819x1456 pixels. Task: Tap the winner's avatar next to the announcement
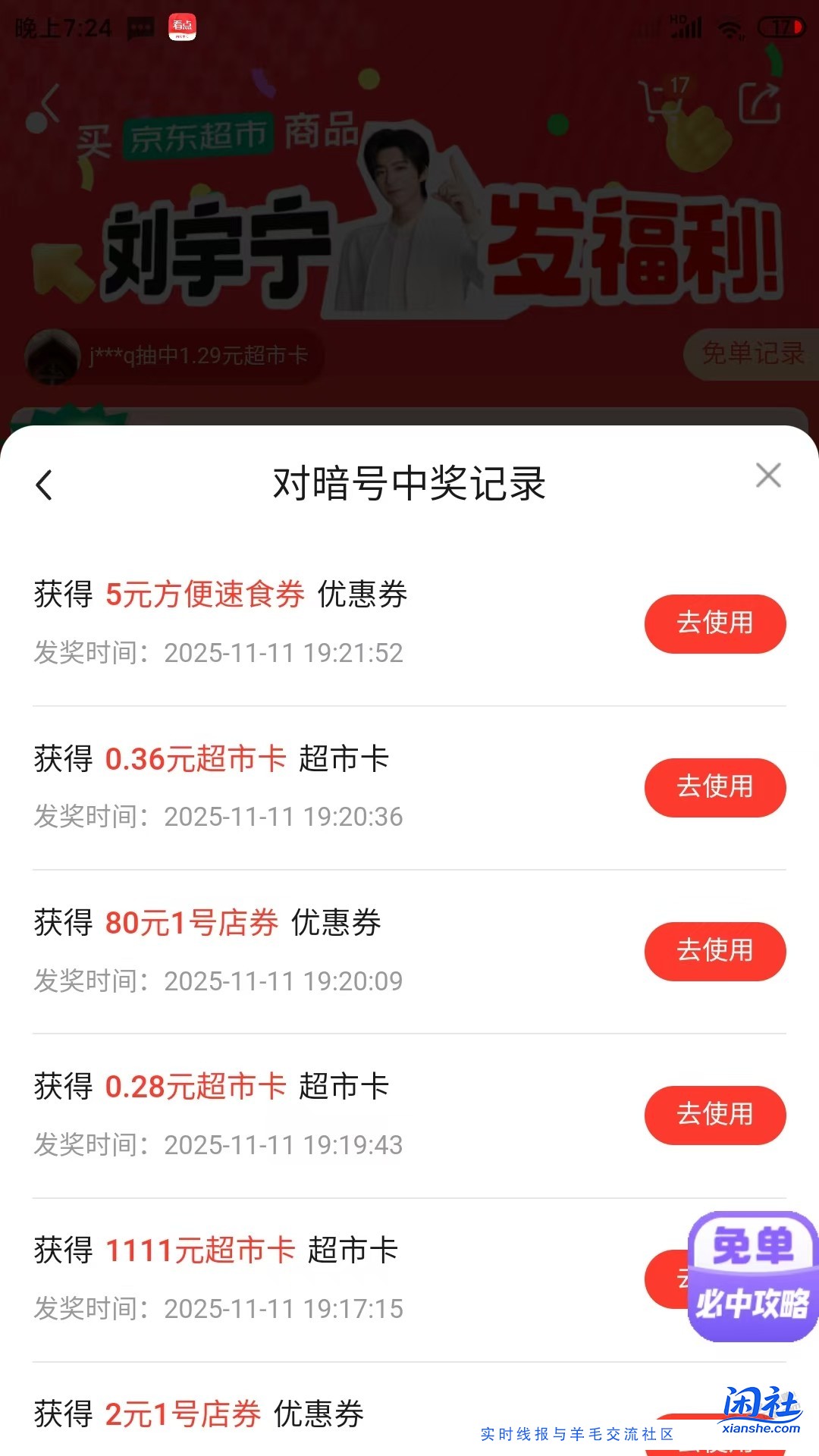click(53, 354)
